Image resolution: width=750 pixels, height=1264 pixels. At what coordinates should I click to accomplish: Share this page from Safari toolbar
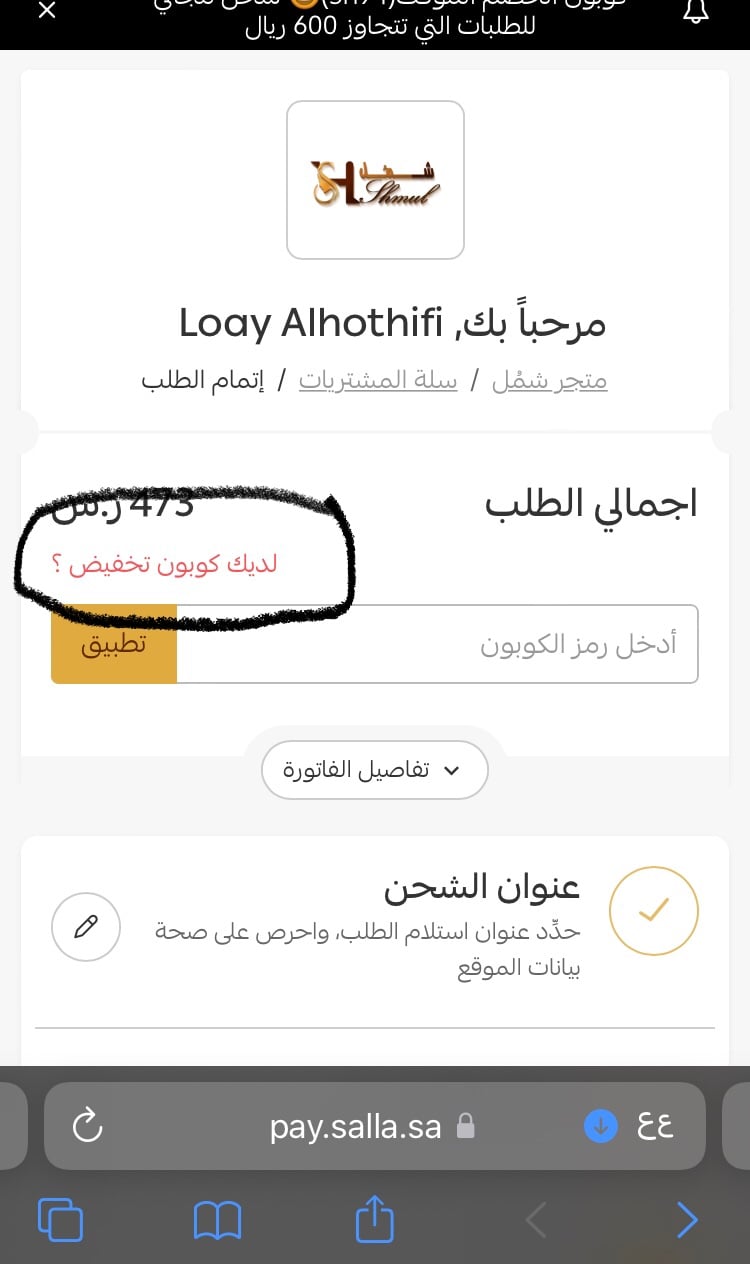375,1220
